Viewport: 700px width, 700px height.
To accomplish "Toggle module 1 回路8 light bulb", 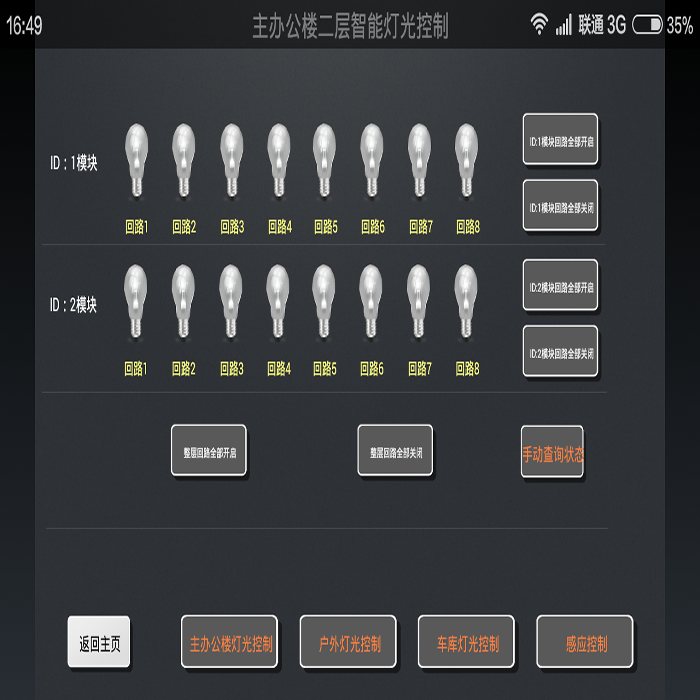I will [x=467, y=160].
